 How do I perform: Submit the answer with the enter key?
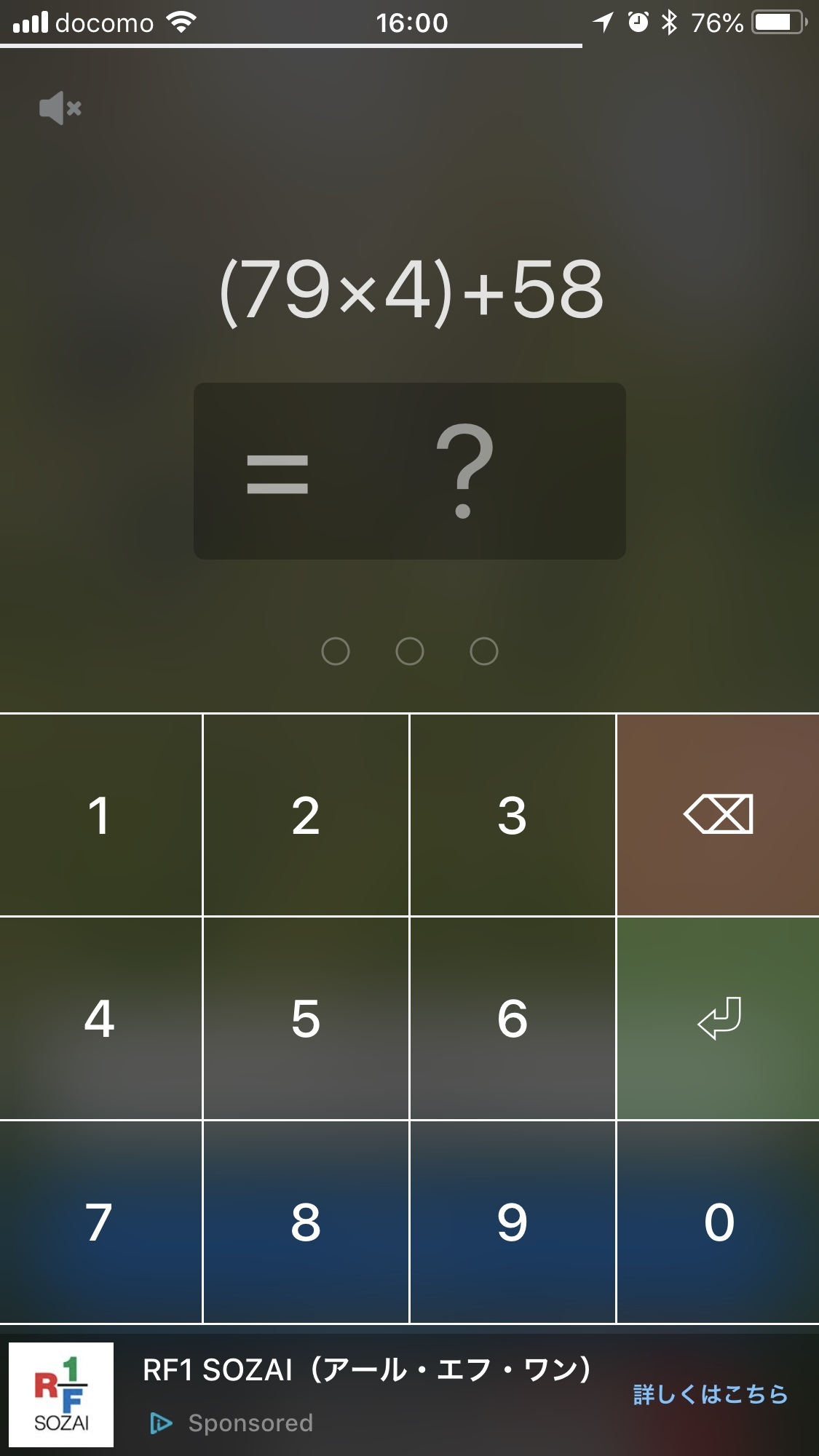click(x=718, y=1018)
